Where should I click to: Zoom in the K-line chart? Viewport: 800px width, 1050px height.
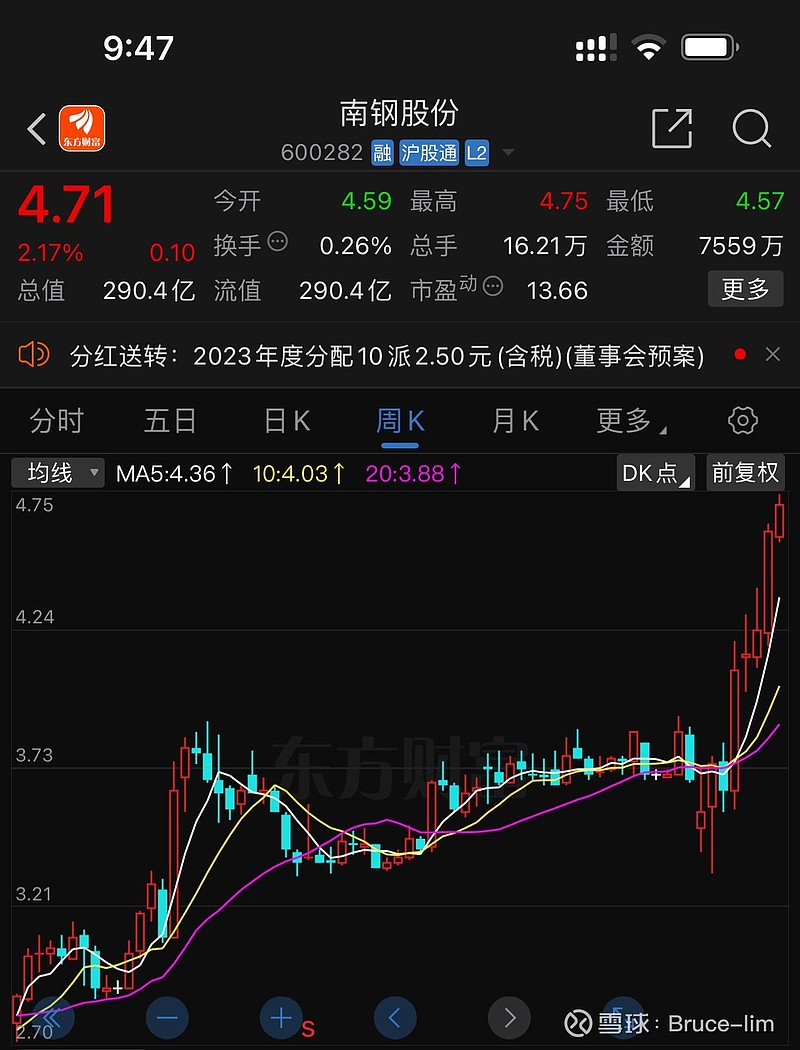[281, 1018]
